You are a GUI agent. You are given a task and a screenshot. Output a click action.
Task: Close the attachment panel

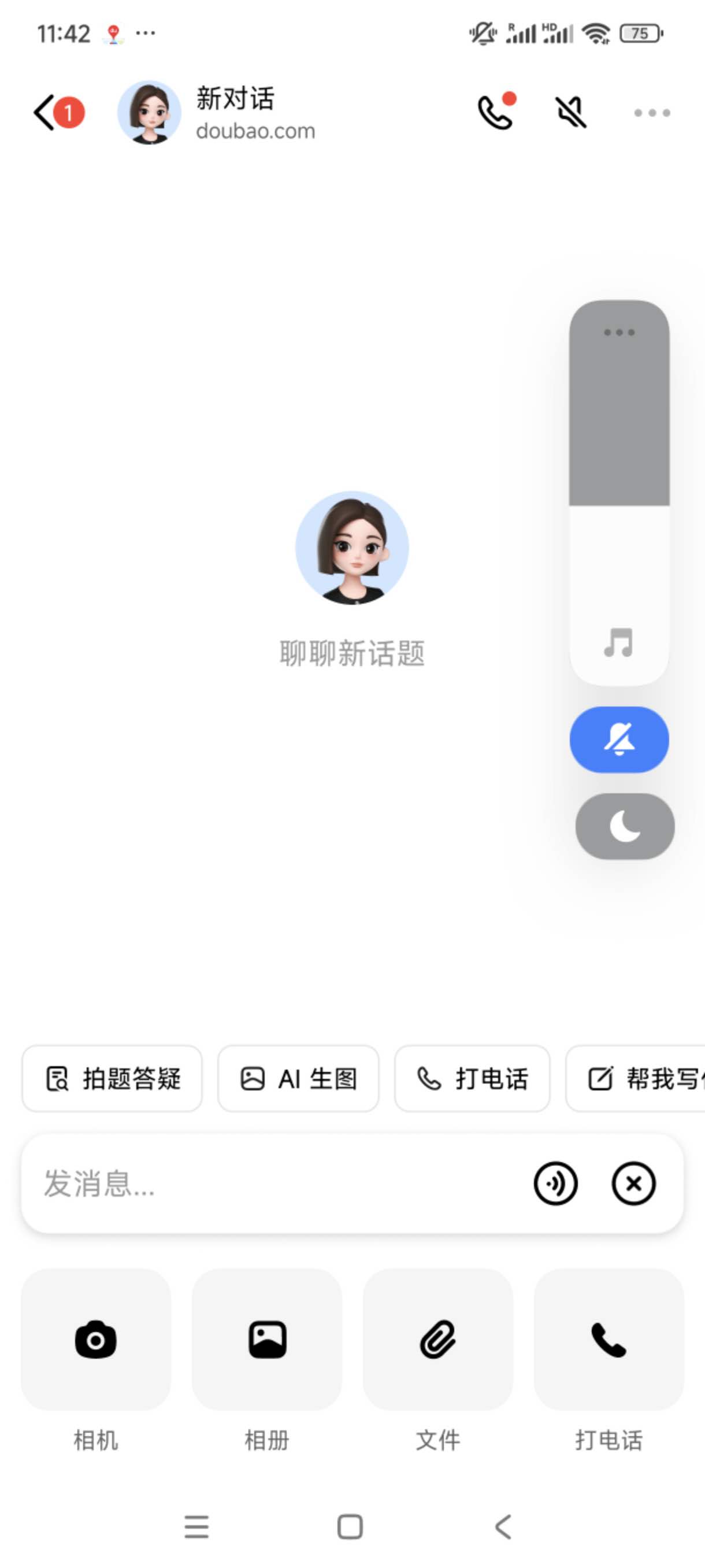[x=633, y=1184]
